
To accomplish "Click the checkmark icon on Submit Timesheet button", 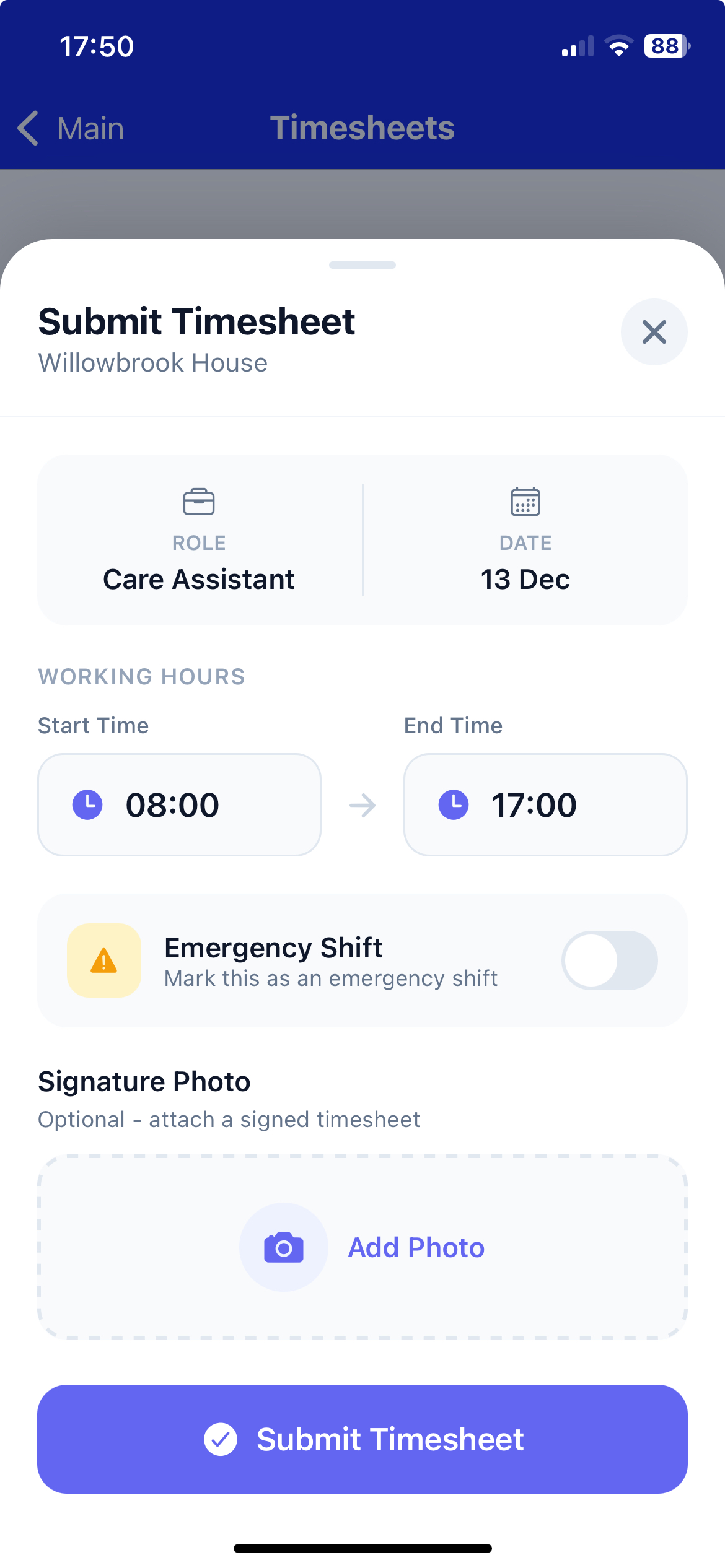I will click(223, 1440).
